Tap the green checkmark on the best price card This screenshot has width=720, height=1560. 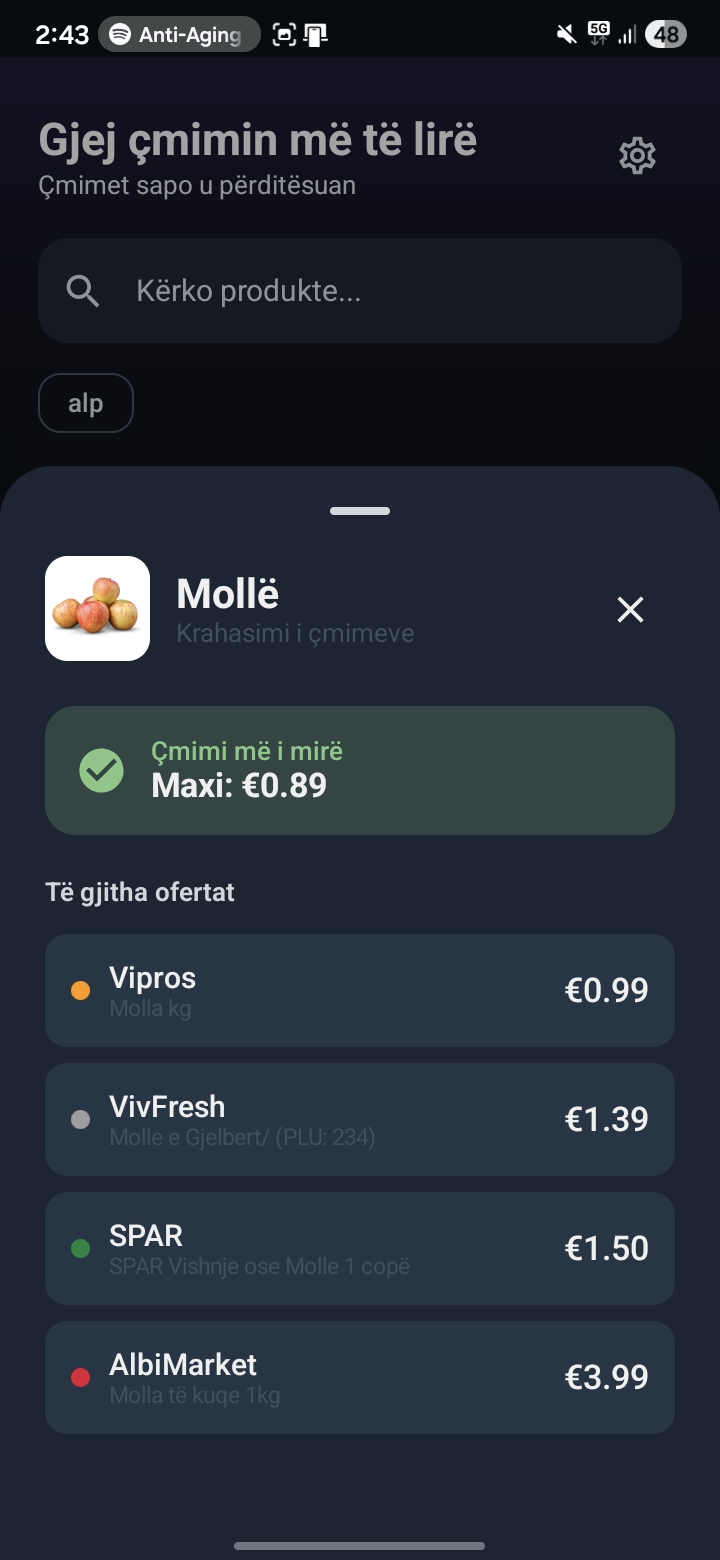(101, 770)
